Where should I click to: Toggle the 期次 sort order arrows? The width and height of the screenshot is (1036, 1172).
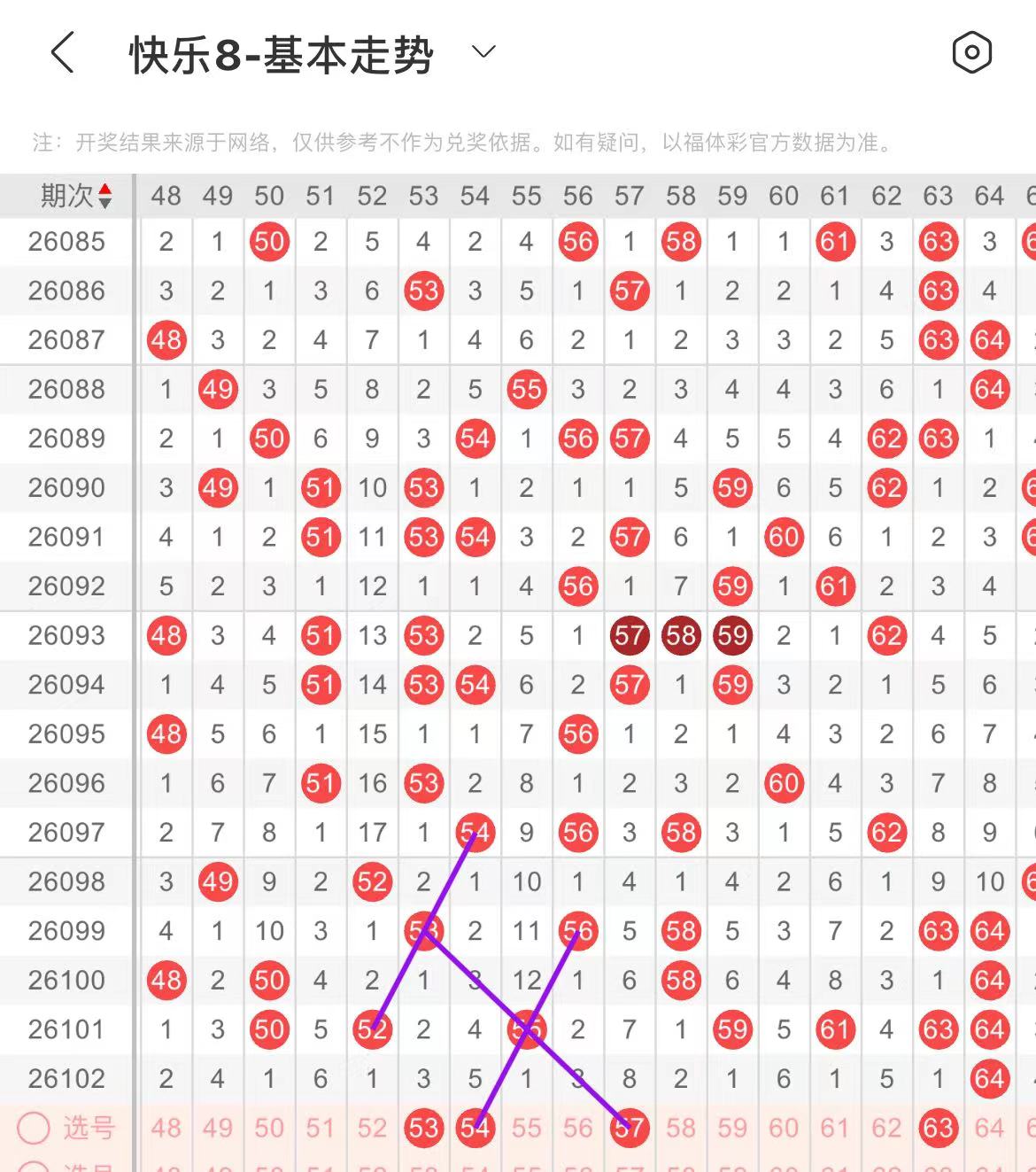(x=104, y=196)
